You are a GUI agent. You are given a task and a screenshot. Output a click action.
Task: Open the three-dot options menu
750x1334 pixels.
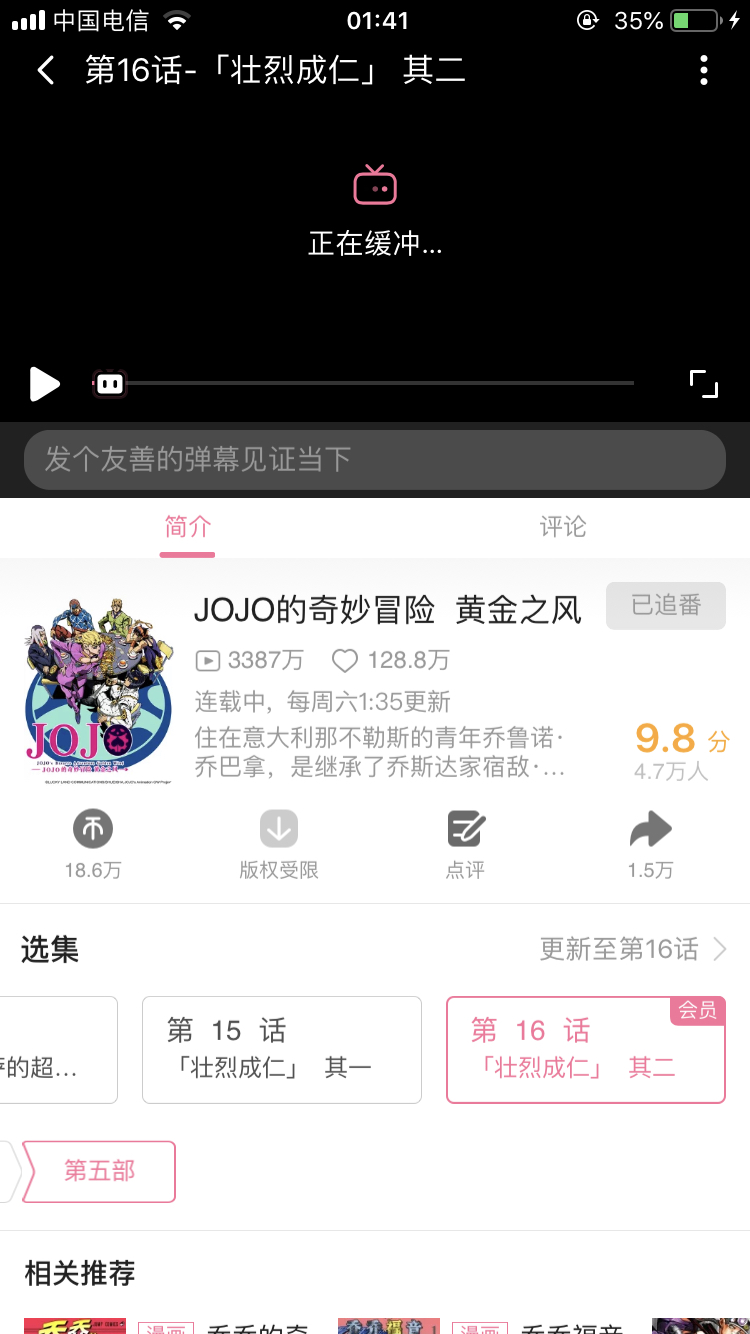pyautogui.click(x=703, y=70)
